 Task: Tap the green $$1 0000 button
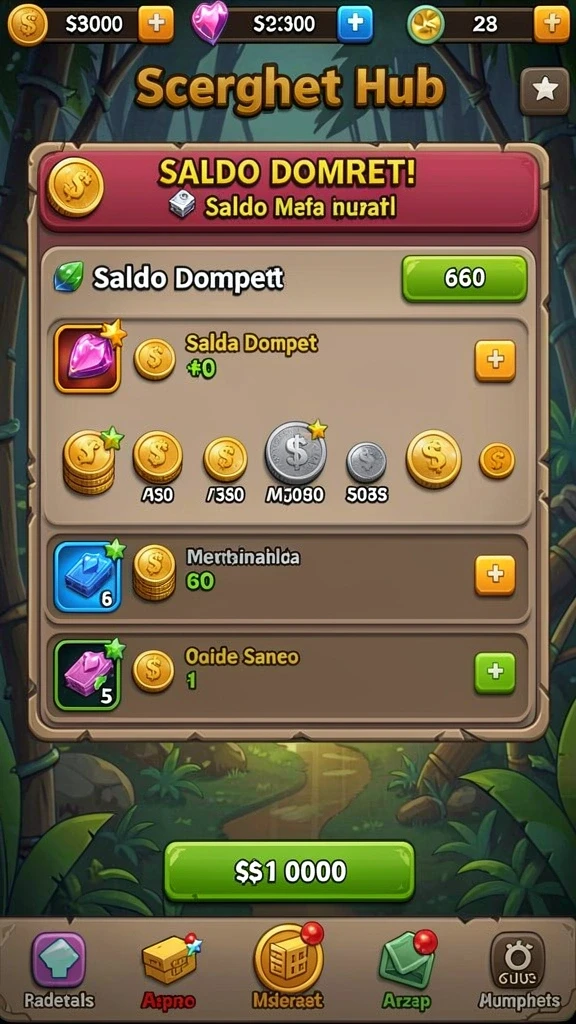289,871
